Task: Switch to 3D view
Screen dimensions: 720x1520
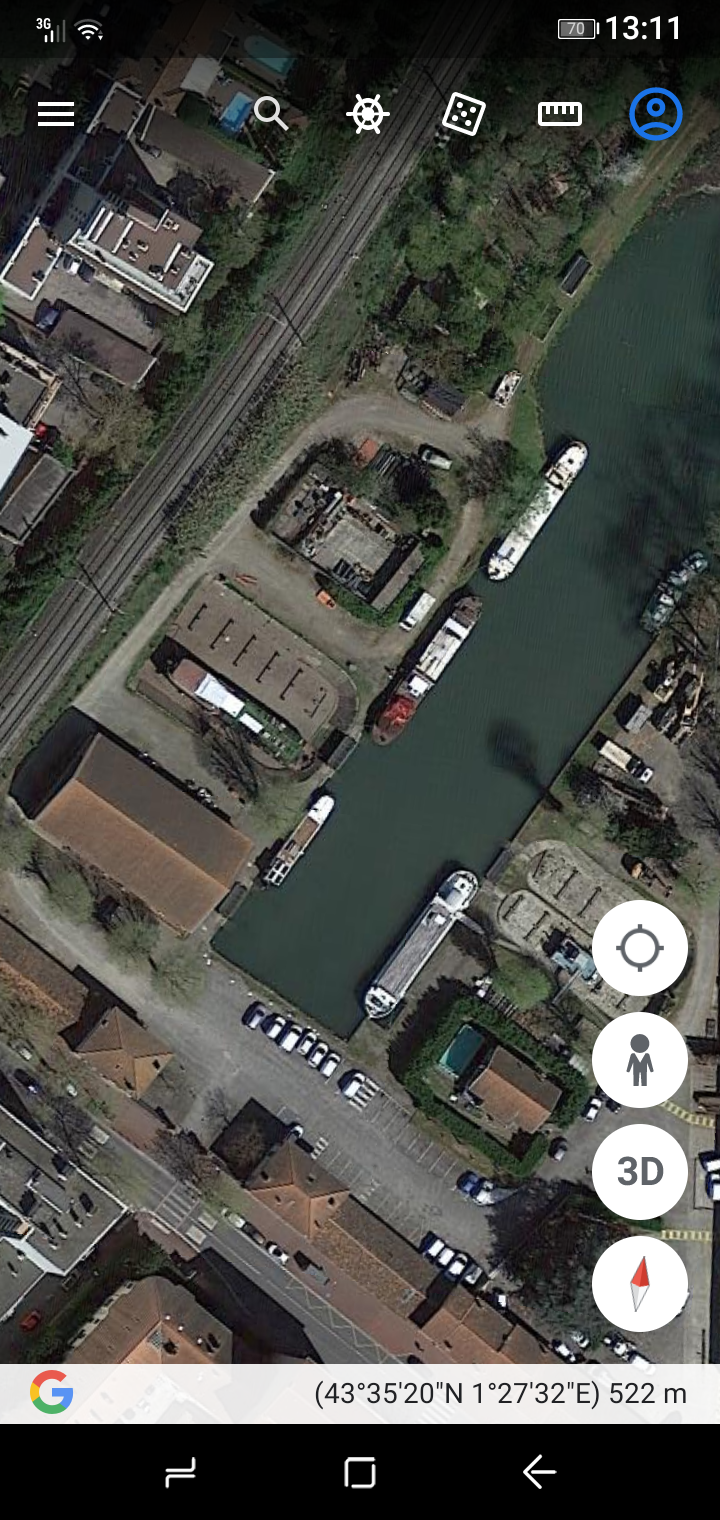Action: (640, 1172)
